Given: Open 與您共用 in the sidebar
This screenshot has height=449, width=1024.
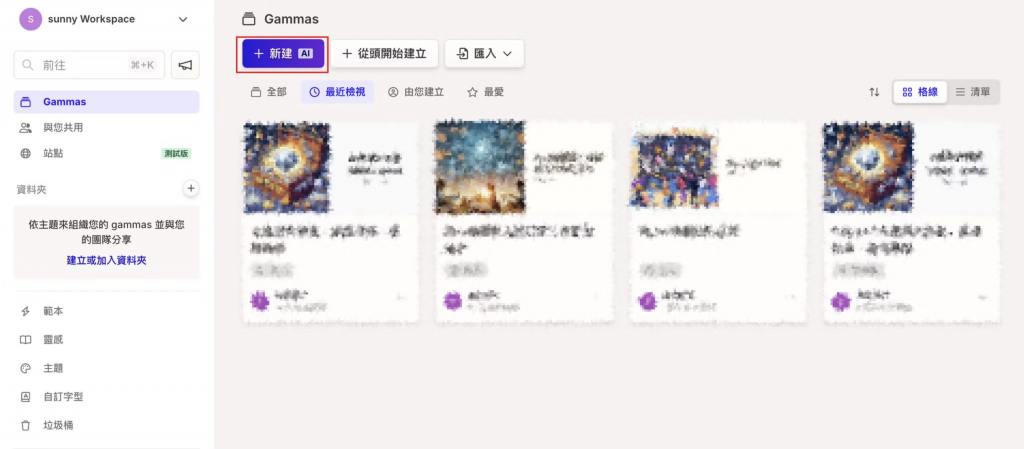Looking at the screenshot, I should [x=63, y=128].
